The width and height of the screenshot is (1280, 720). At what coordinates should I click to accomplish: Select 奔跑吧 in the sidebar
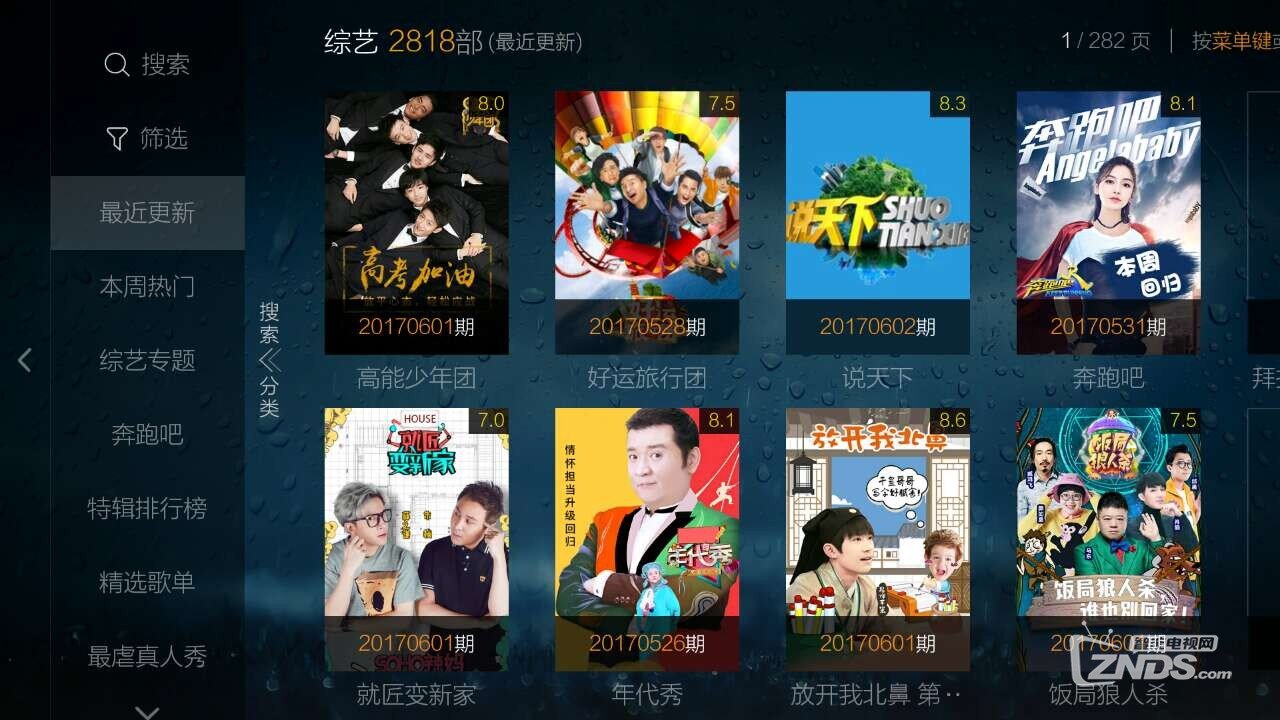coord(147,435)
